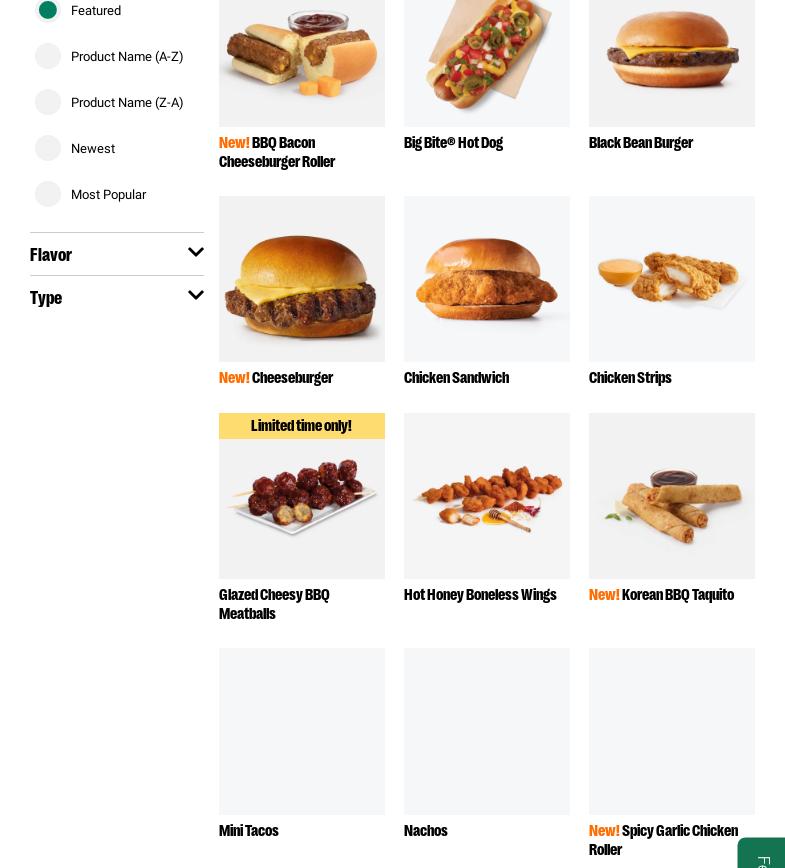Expand the Flavor filter section
The height and width of the screenshot is (868, 785).
point(117,254)
